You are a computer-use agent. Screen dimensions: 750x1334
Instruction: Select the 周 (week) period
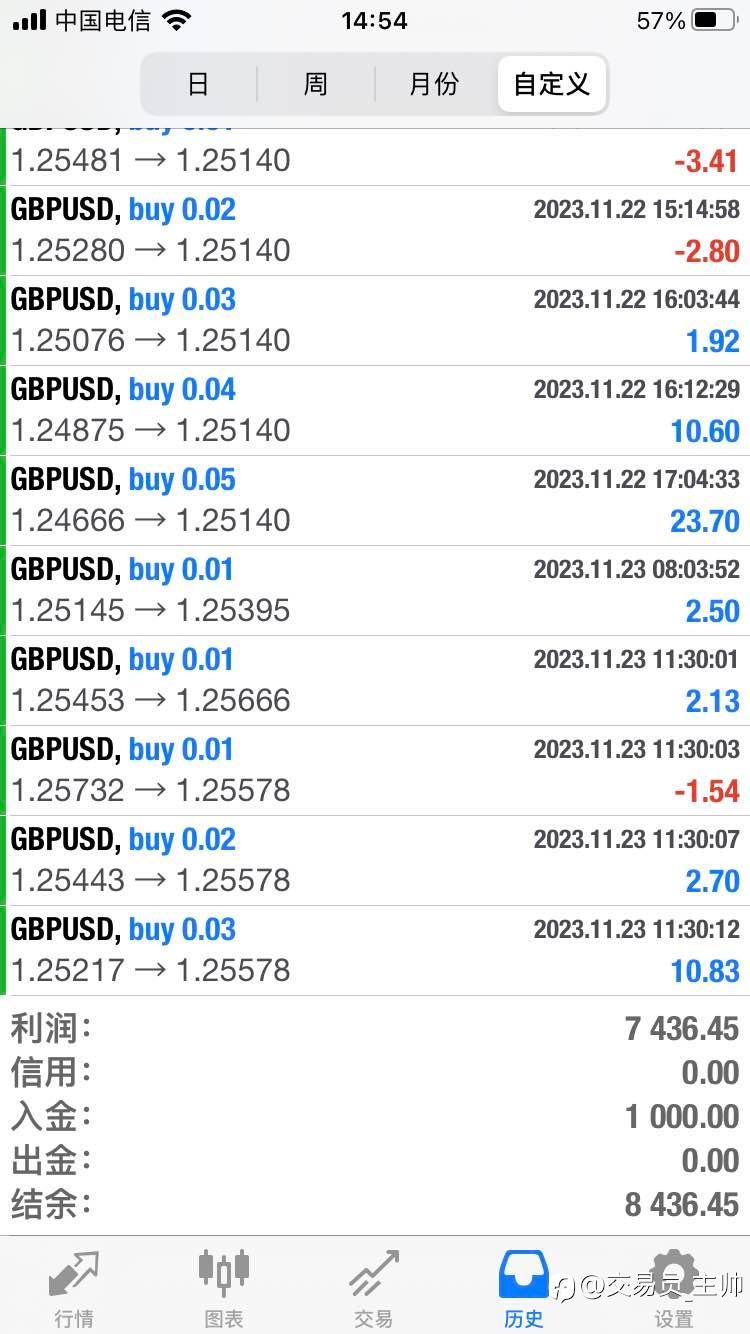tap(316, 84)
